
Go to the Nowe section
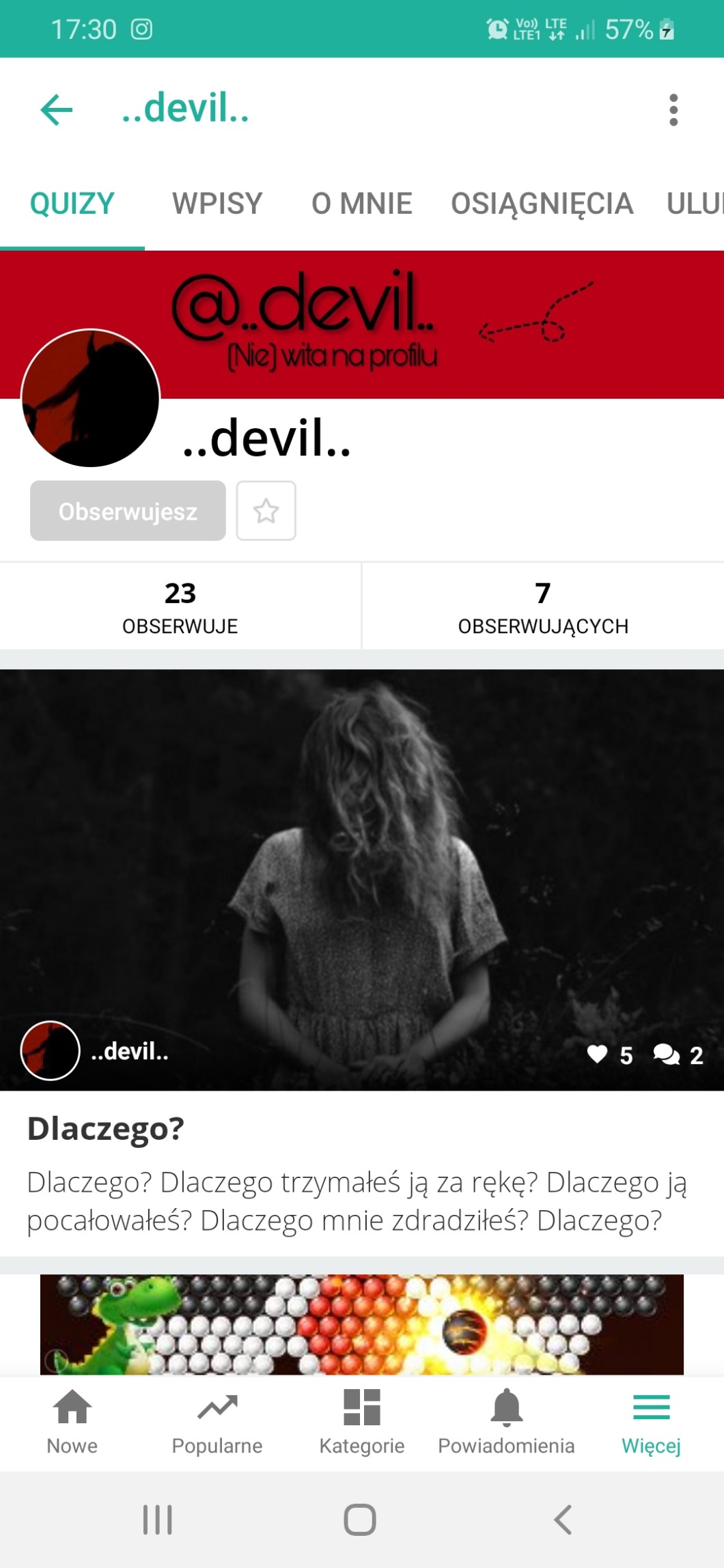(x=72, y=1422)
